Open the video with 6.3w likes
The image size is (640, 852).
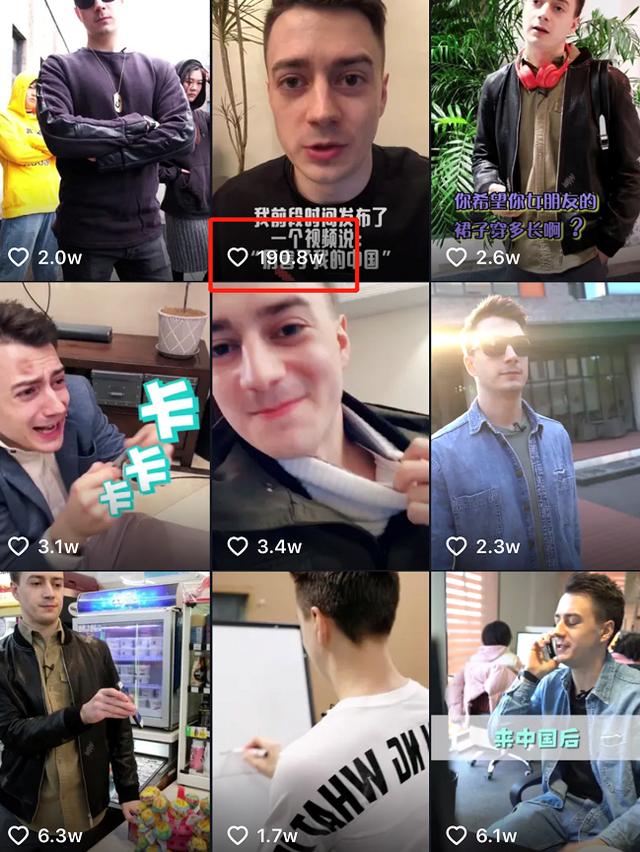coord(105,710)
